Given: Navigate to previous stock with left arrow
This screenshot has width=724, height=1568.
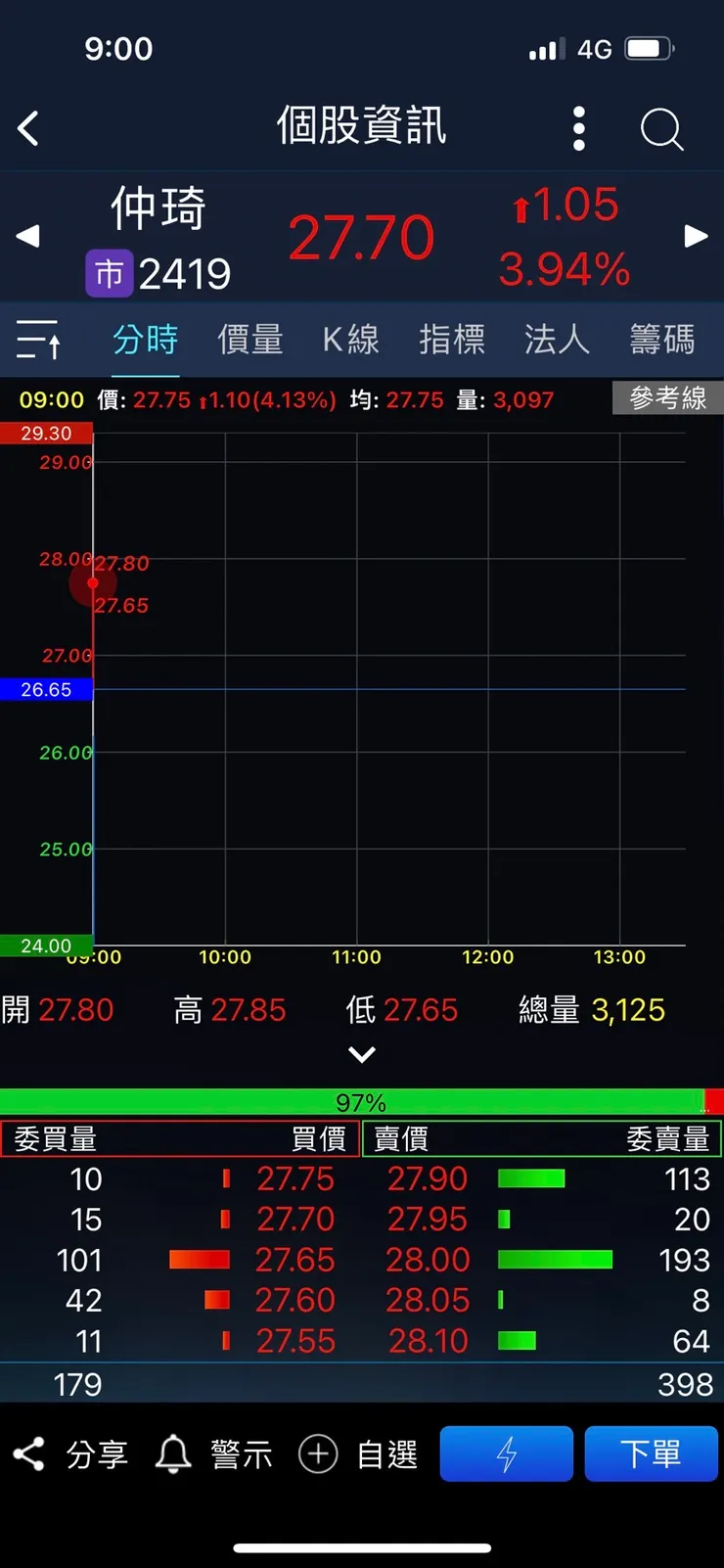Looking at the screenshot, I should tap(26, 236).
